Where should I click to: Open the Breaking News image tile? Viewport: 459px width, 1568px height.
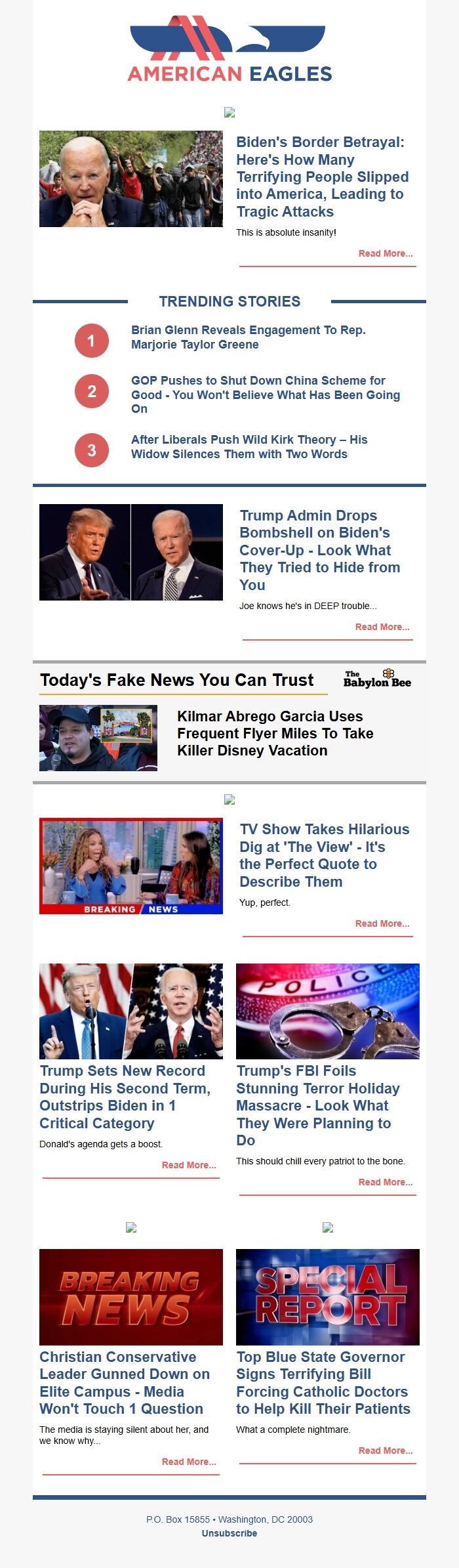(131, 1297)
